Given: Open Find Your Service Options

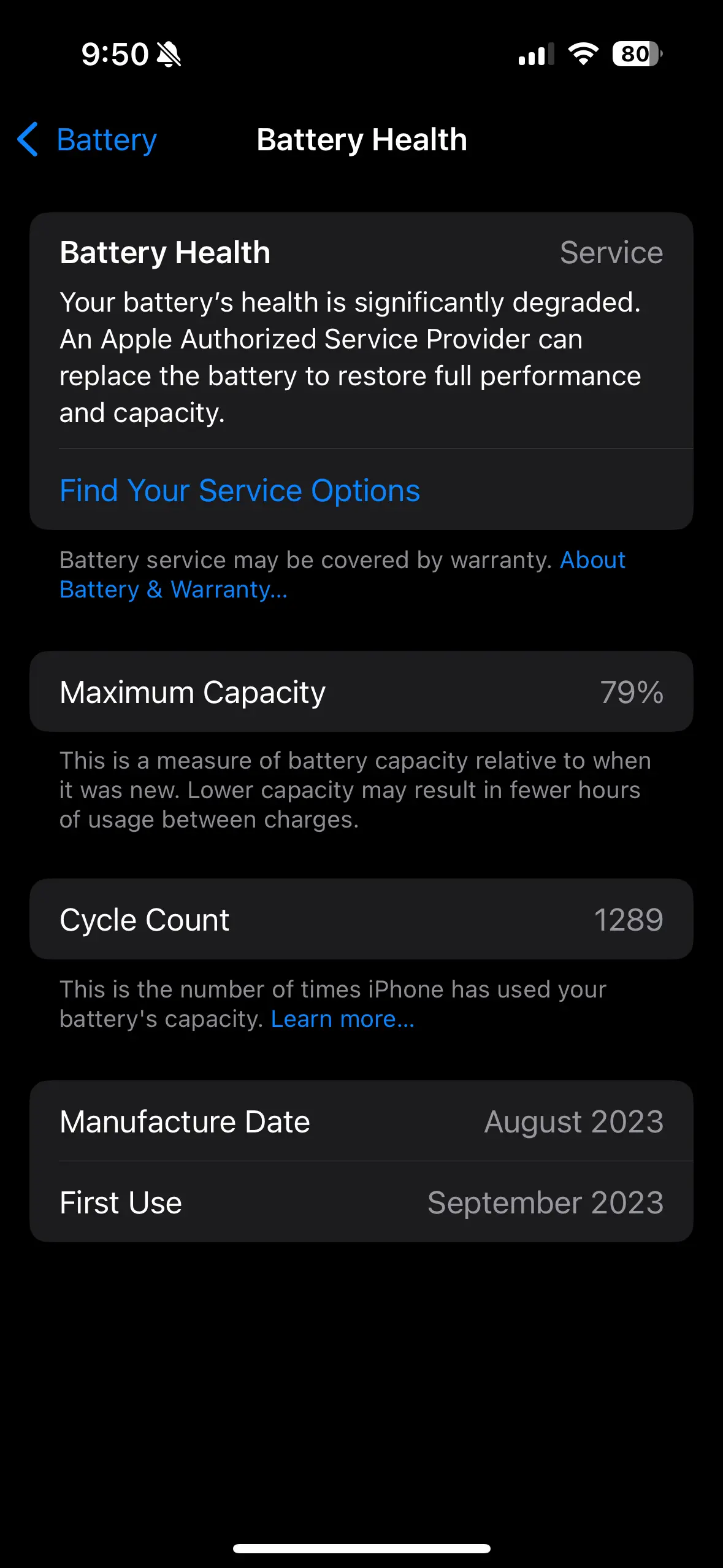Looking at the screenshot, I should pos(240,490).
